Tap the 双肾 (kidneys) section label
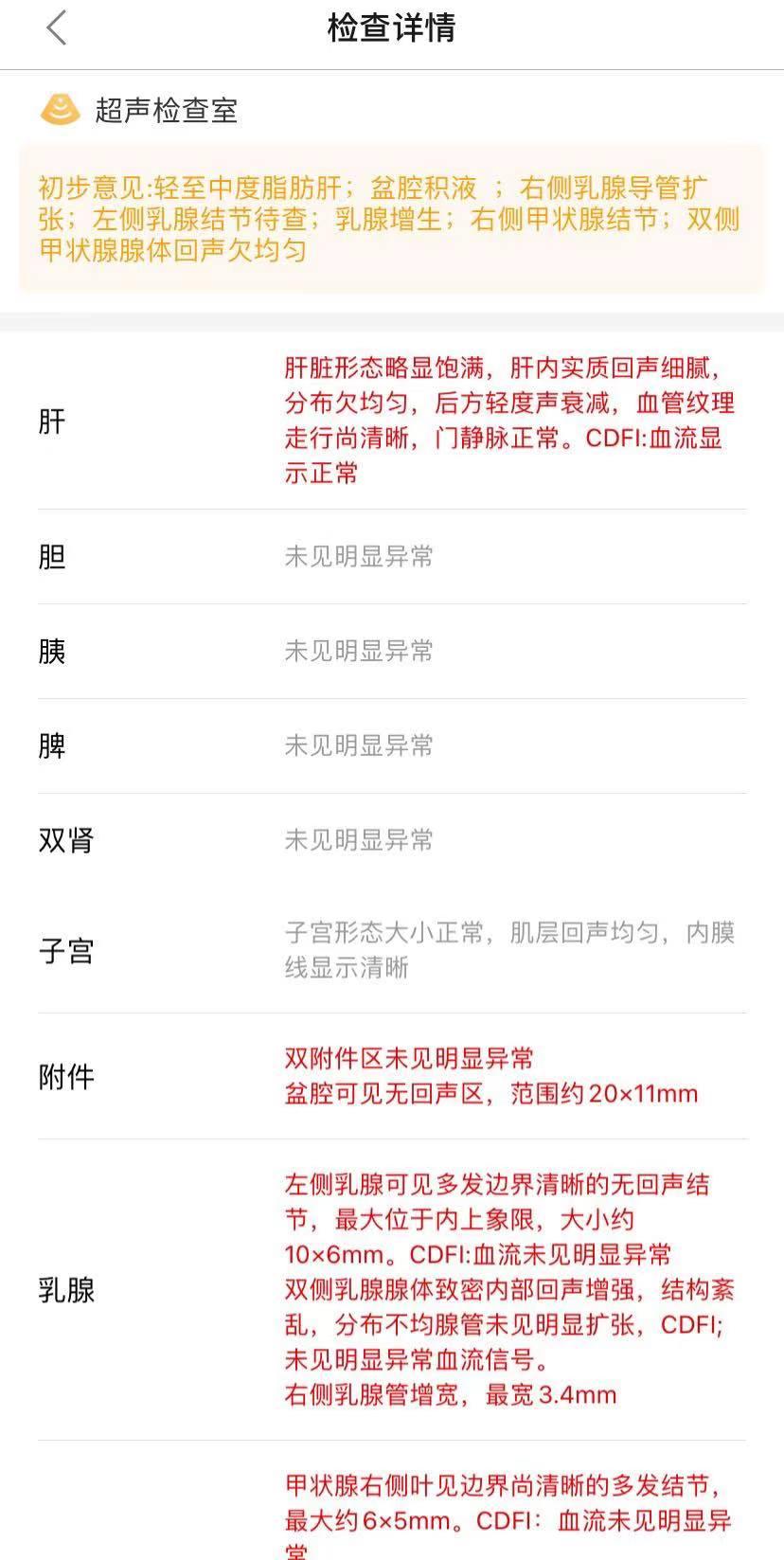Viewport: 784px width, 1560px height. coord(66,841)
